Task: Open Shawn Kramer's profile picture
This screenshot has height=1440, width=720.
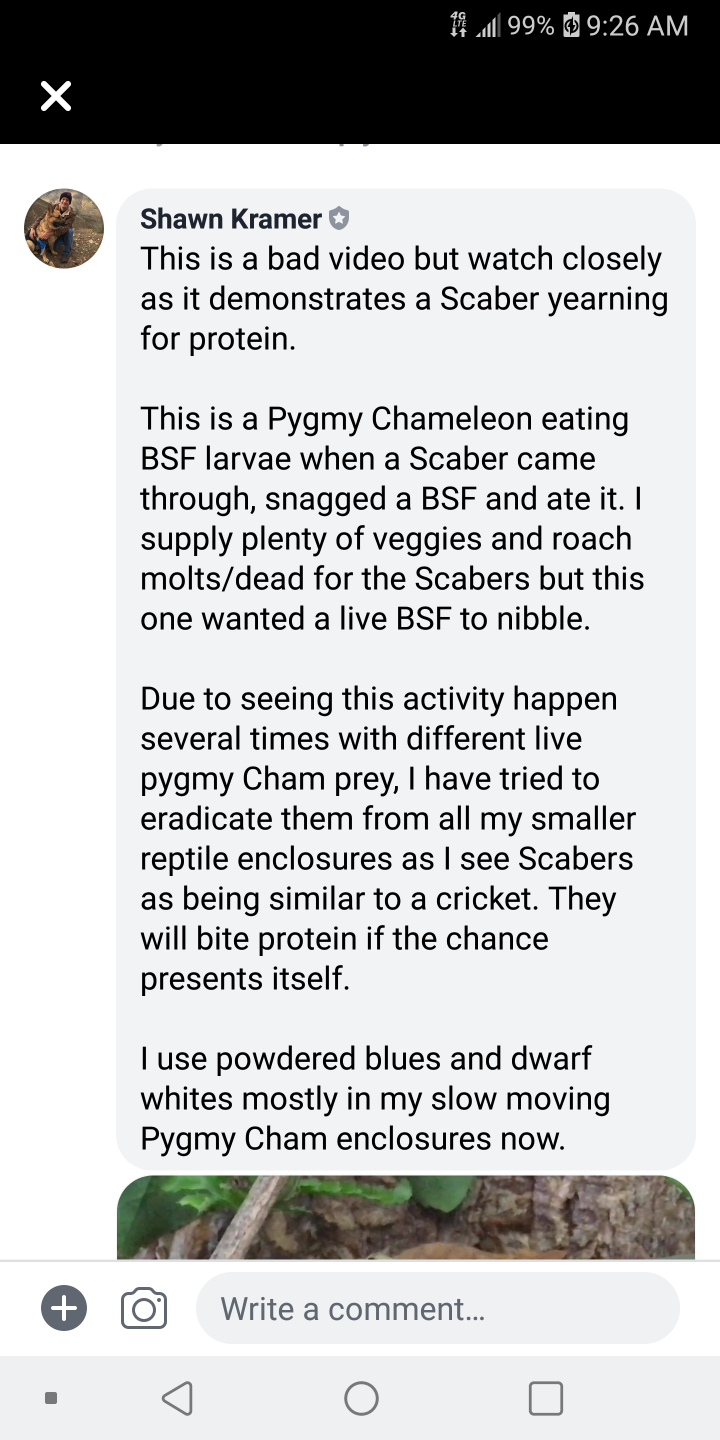Action: [x=64, y=229]
